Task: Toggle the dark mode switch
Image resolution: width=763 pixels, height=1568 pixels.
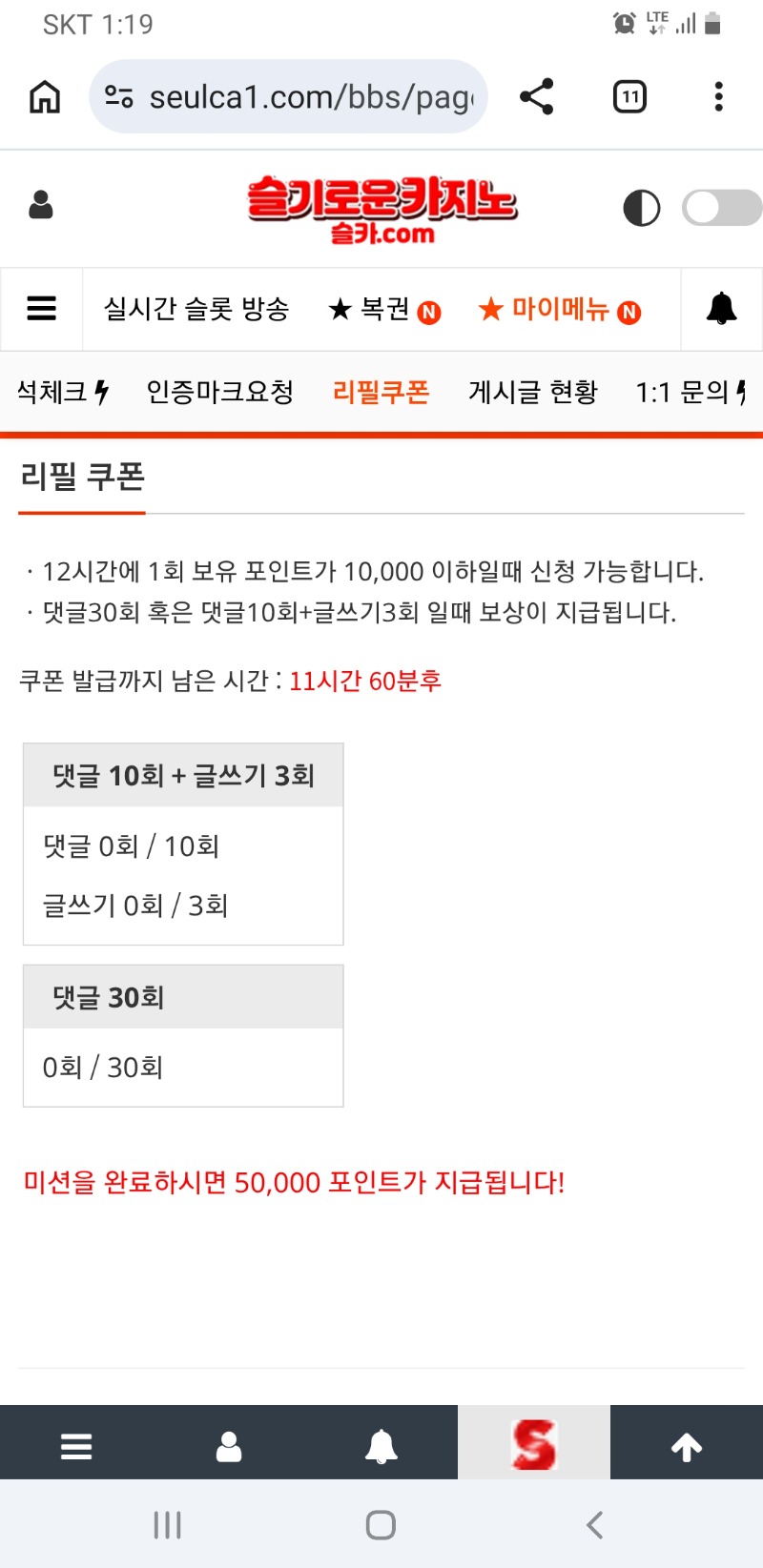Action: click(x=721, y=208)
